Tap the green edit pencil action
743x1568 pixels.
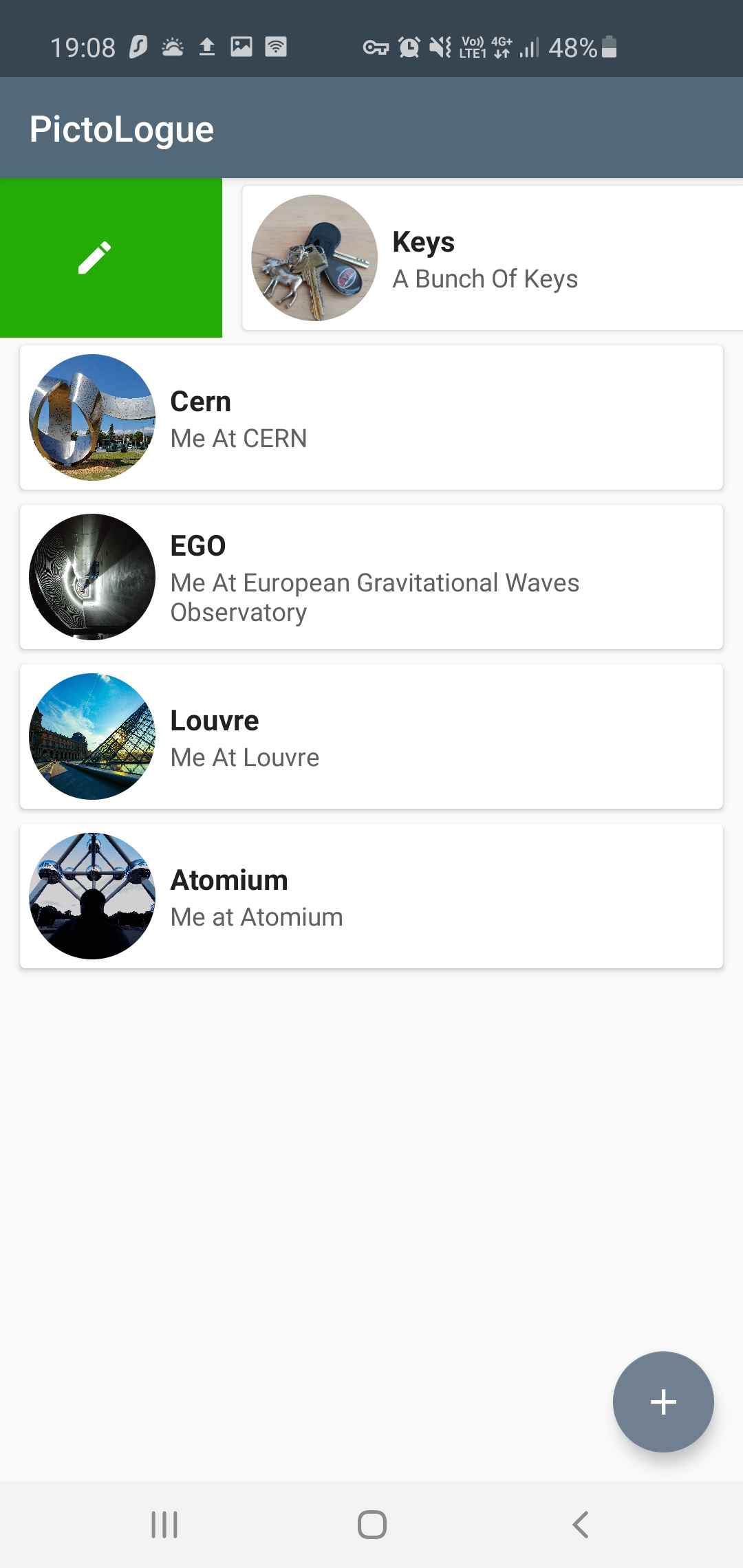coord(95,258)
